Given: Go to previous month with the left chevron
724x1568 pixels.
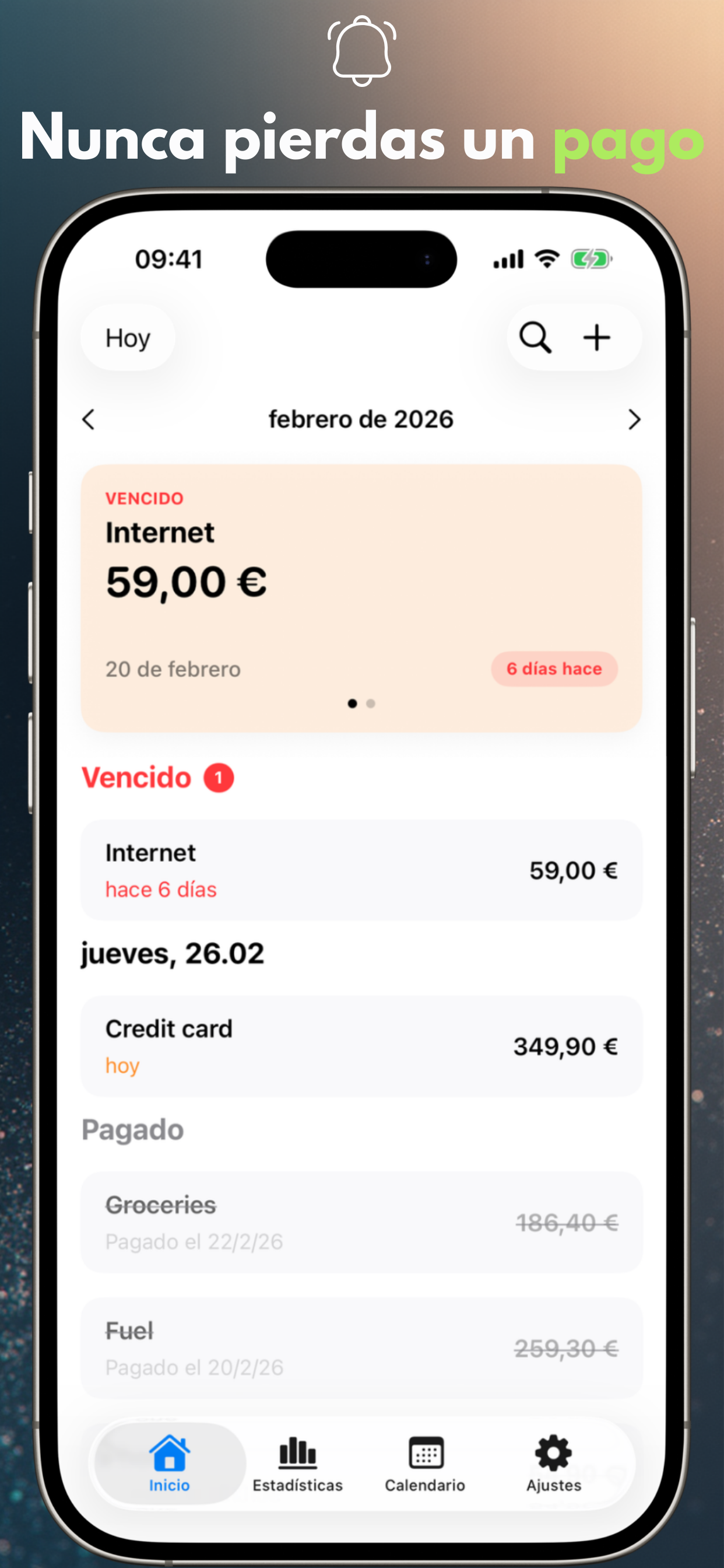Looking at the screenshot, I should [x=87, y=419].
